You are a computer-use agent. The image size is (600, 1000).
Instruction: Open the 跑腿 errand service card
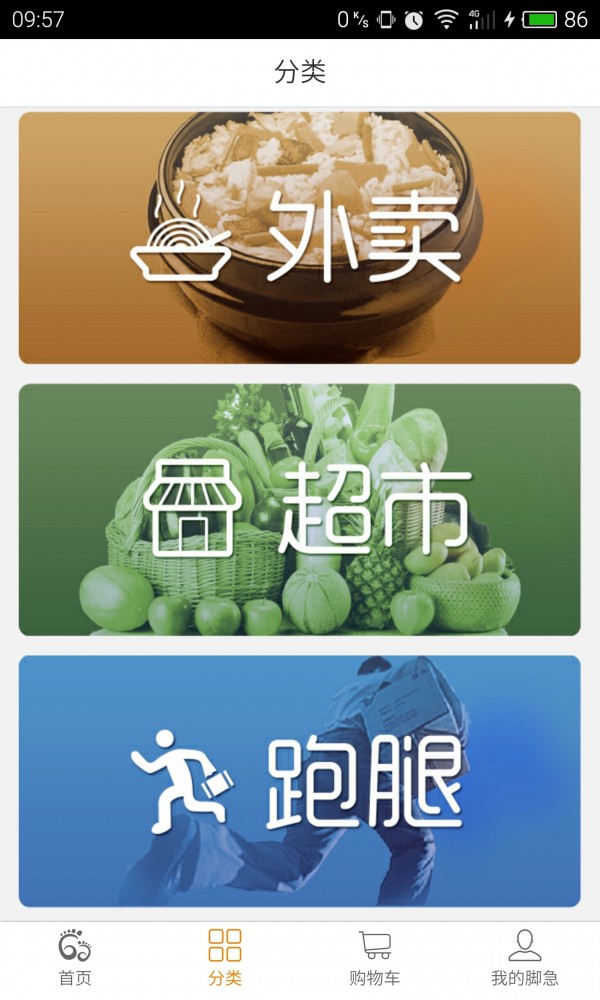299,781
